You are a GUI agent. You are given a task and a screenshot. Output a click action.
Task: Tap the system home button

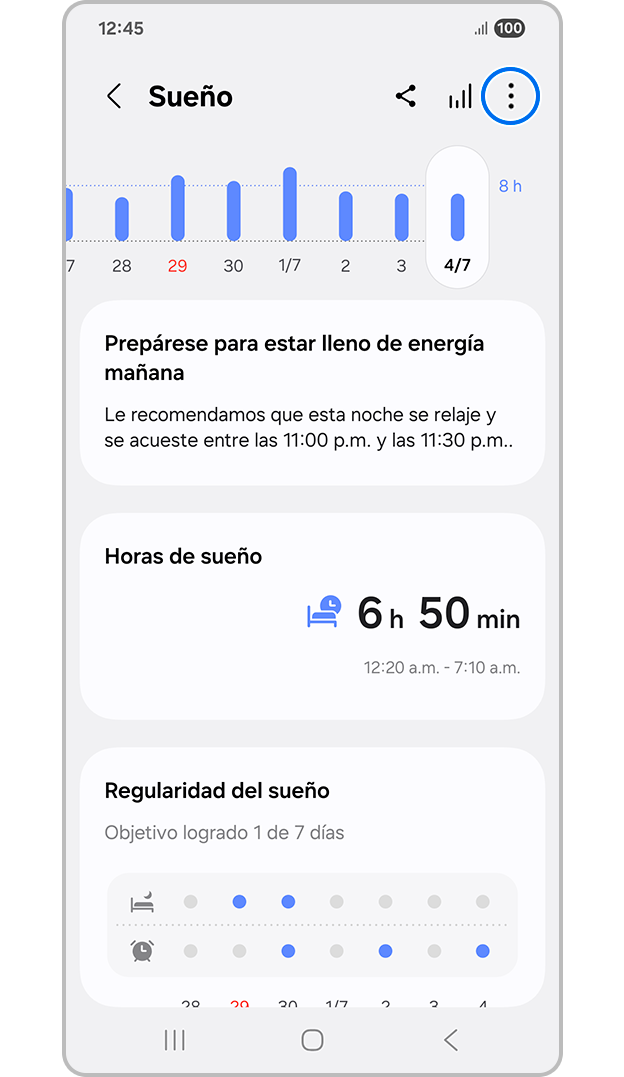point(312,1040)
